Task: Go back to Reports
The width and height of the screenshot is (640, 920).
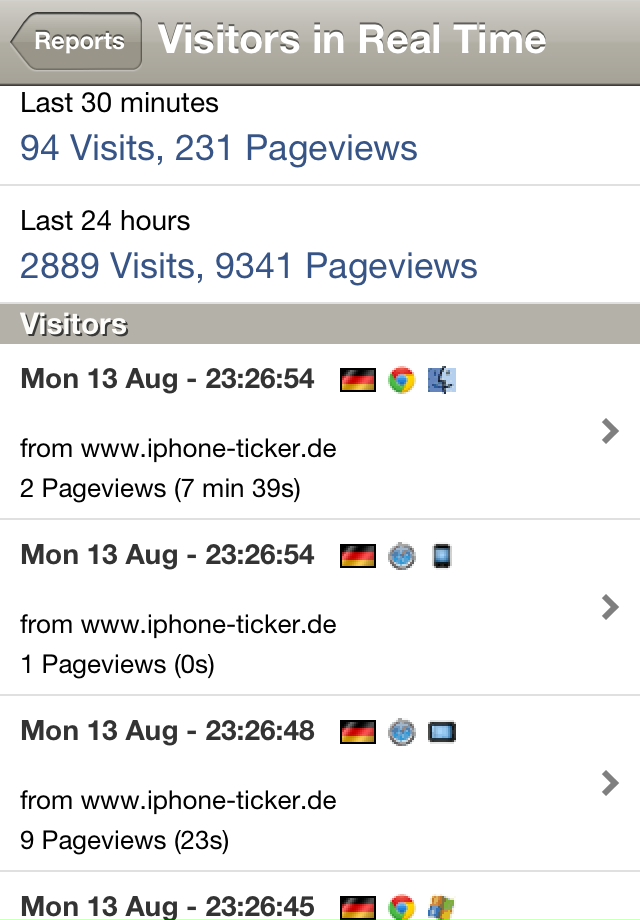Action: tap(77, 42)
